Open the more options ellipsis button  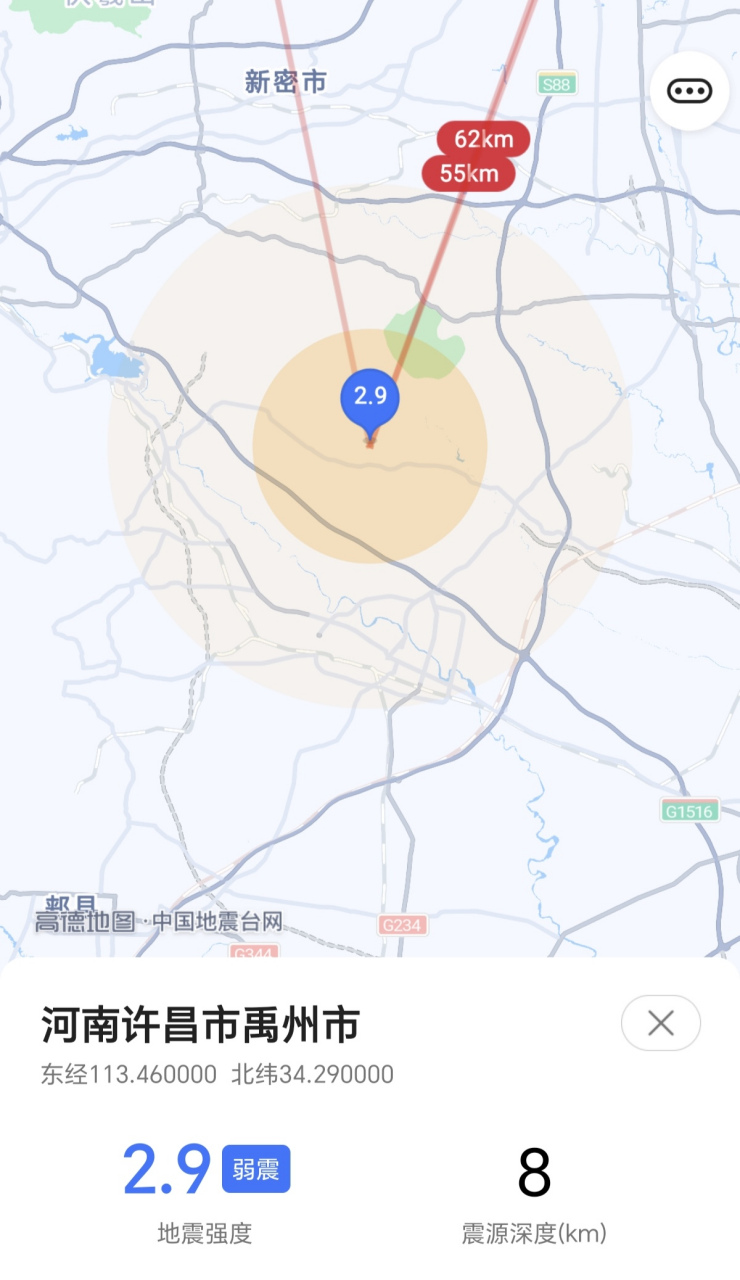(689, 91)
